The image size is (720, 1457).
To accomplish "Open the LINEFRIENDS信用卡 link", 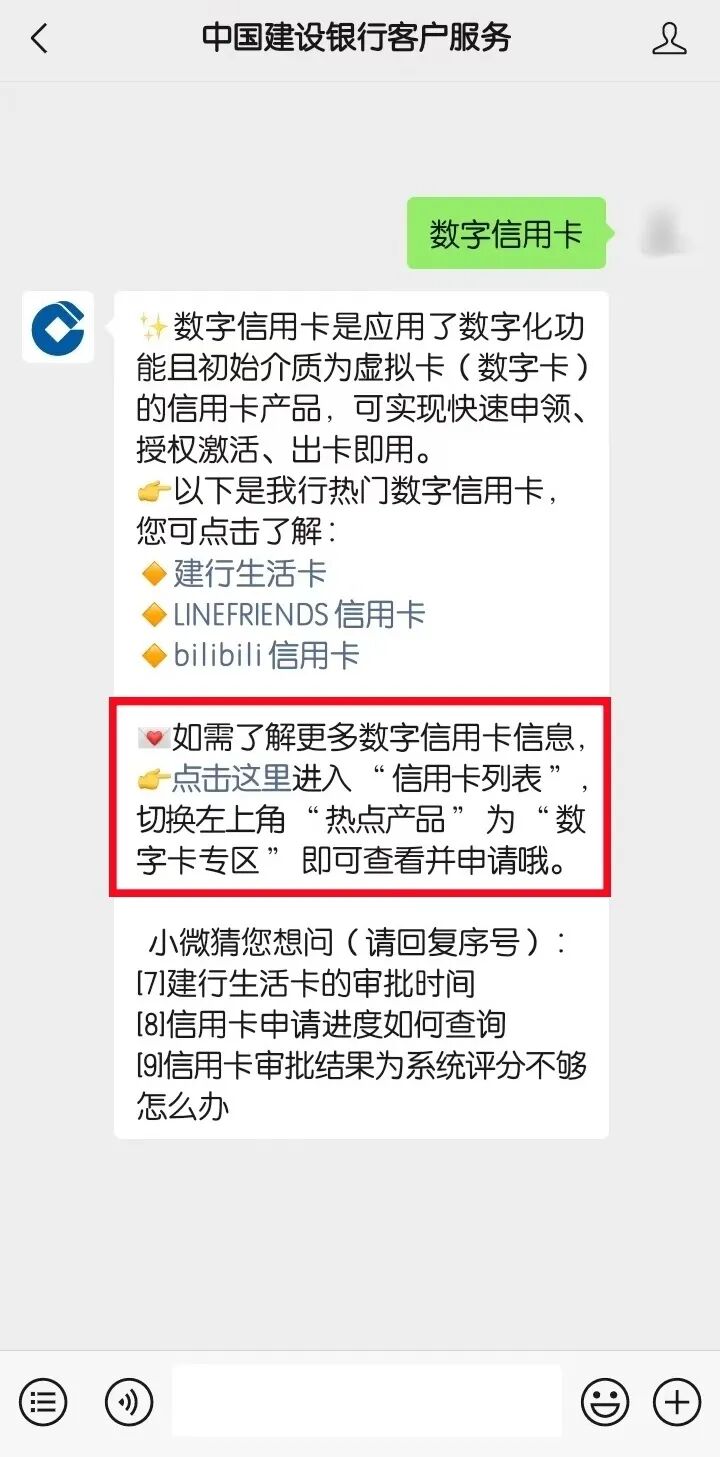I will [x=299, y=614].
